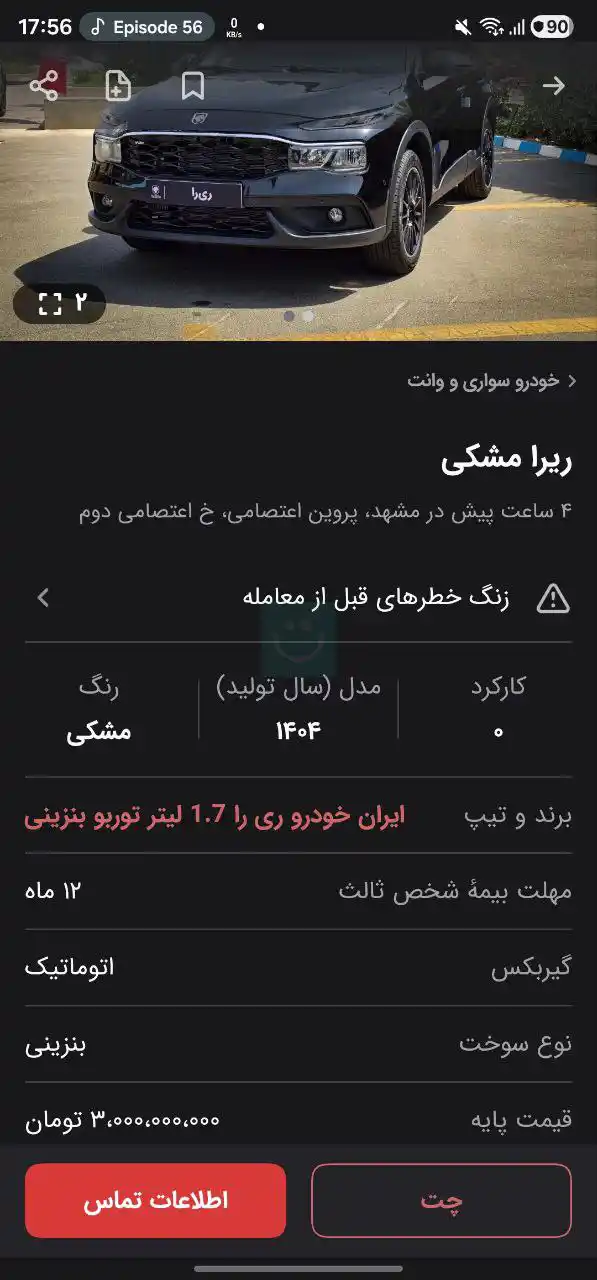Start a chat with the seller via چت

pyautogui.click(x=441, y=1201)
